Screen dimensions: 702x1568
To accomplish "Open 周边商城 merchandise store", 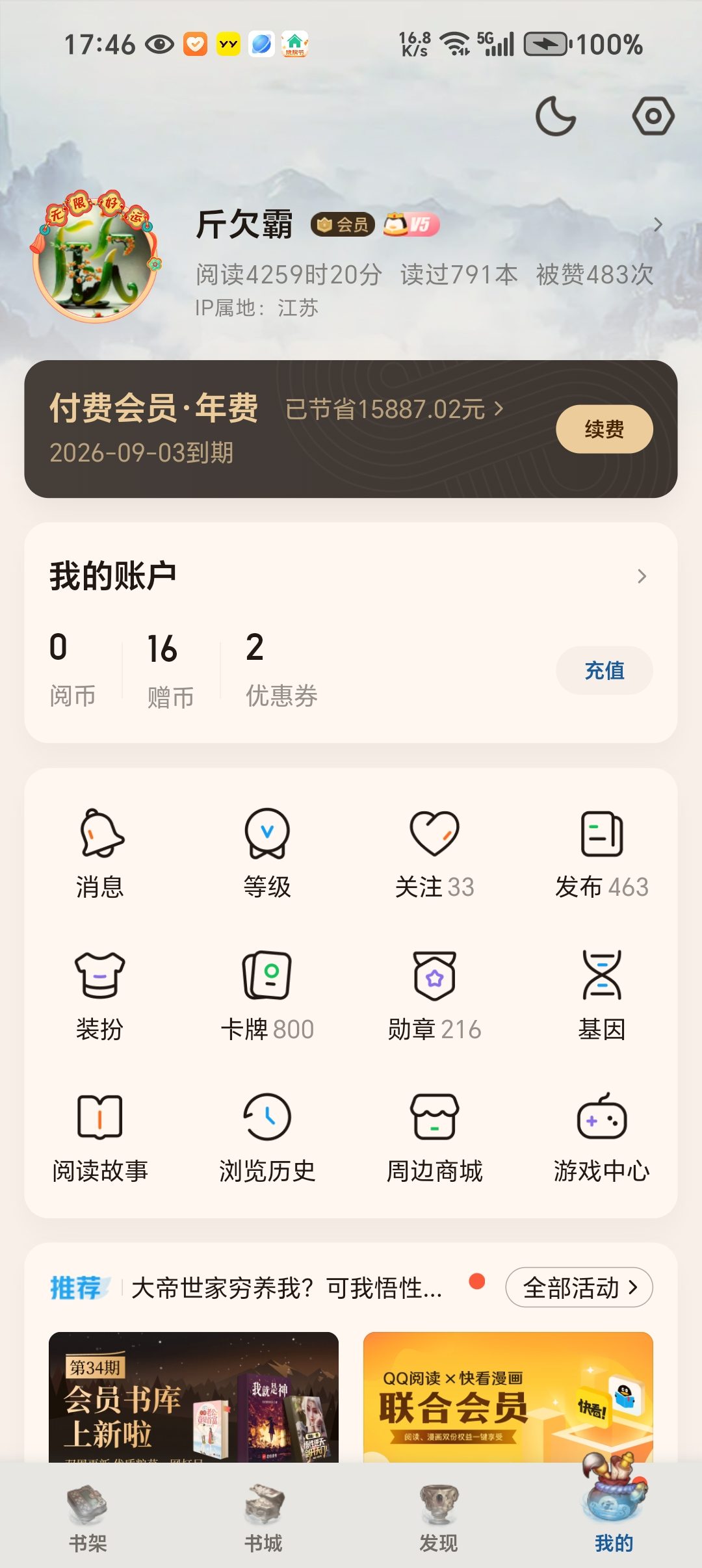I will tap(434, 1138).
